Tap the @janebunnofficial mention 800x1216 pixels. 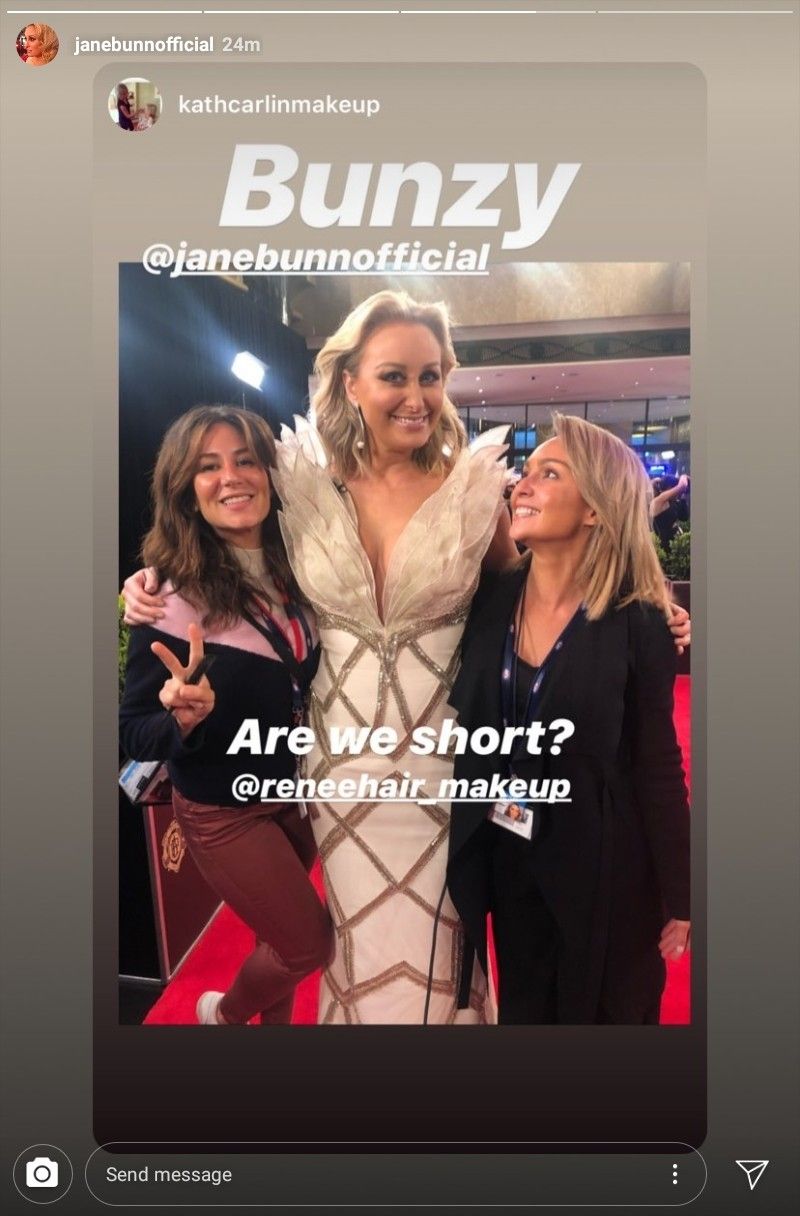[315, 259]
